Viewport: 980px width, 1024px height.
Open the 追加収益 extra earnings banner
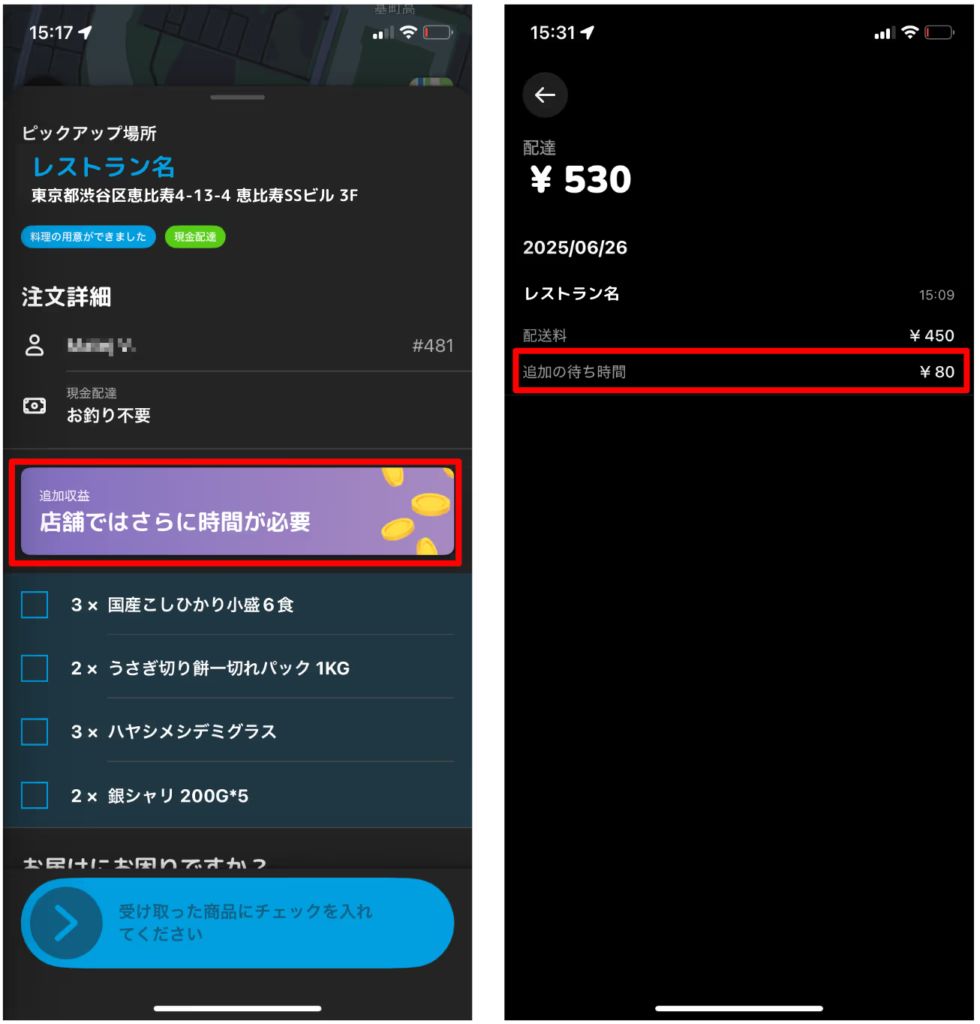pos(237,512)
